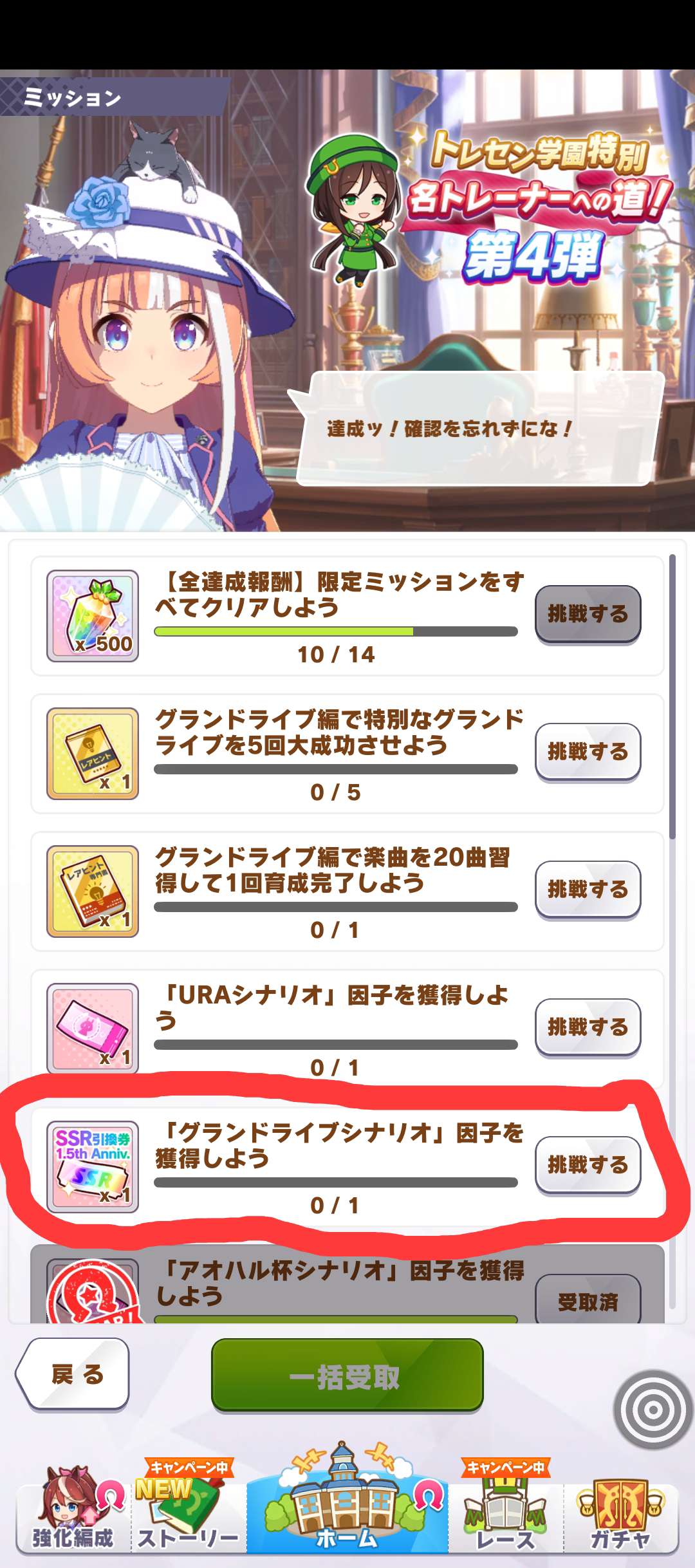Tap 挑戦する for the 楽曲を20曲習得 mission
695x1568 pixels.
tap(588, 889)
